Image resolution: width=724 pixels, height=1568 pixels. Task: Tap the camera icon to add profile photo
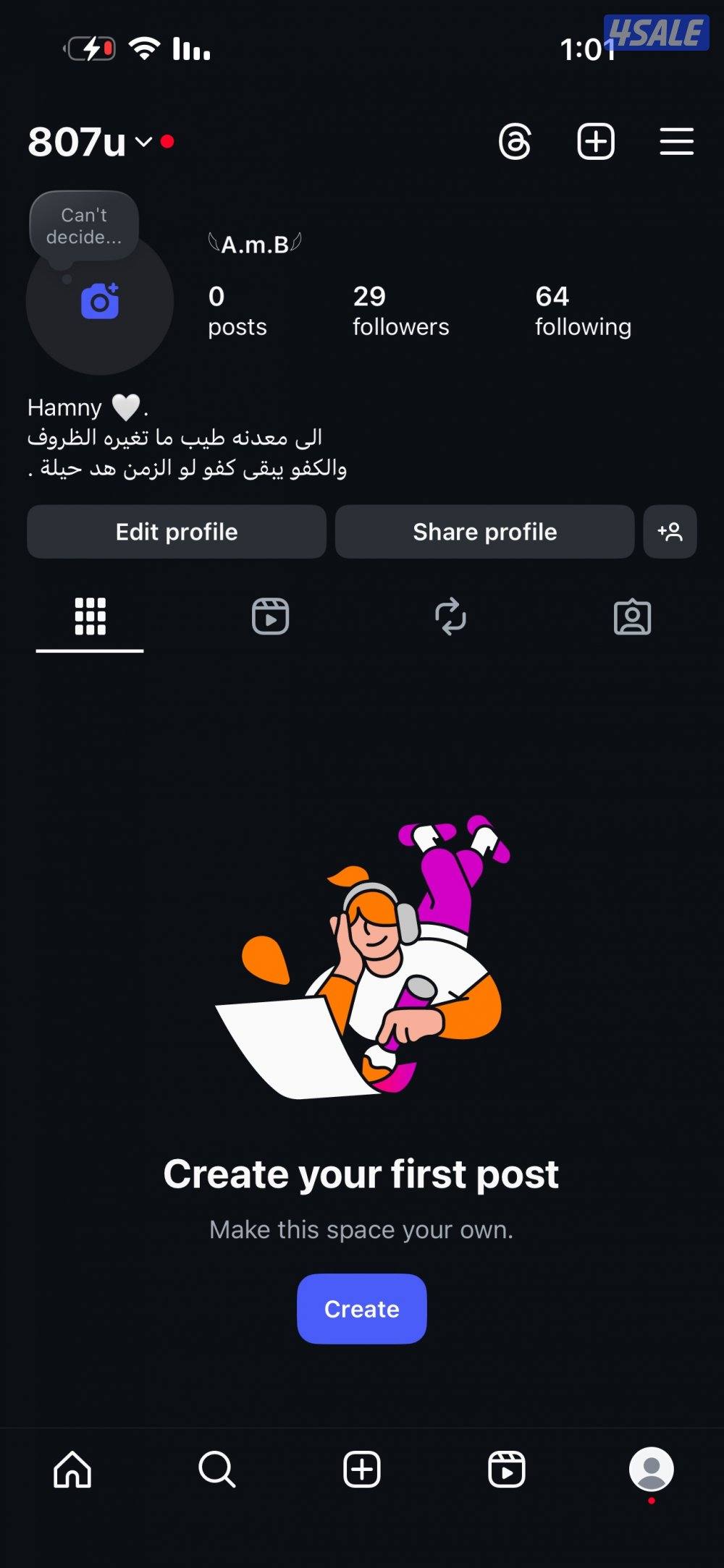(100, 302)
